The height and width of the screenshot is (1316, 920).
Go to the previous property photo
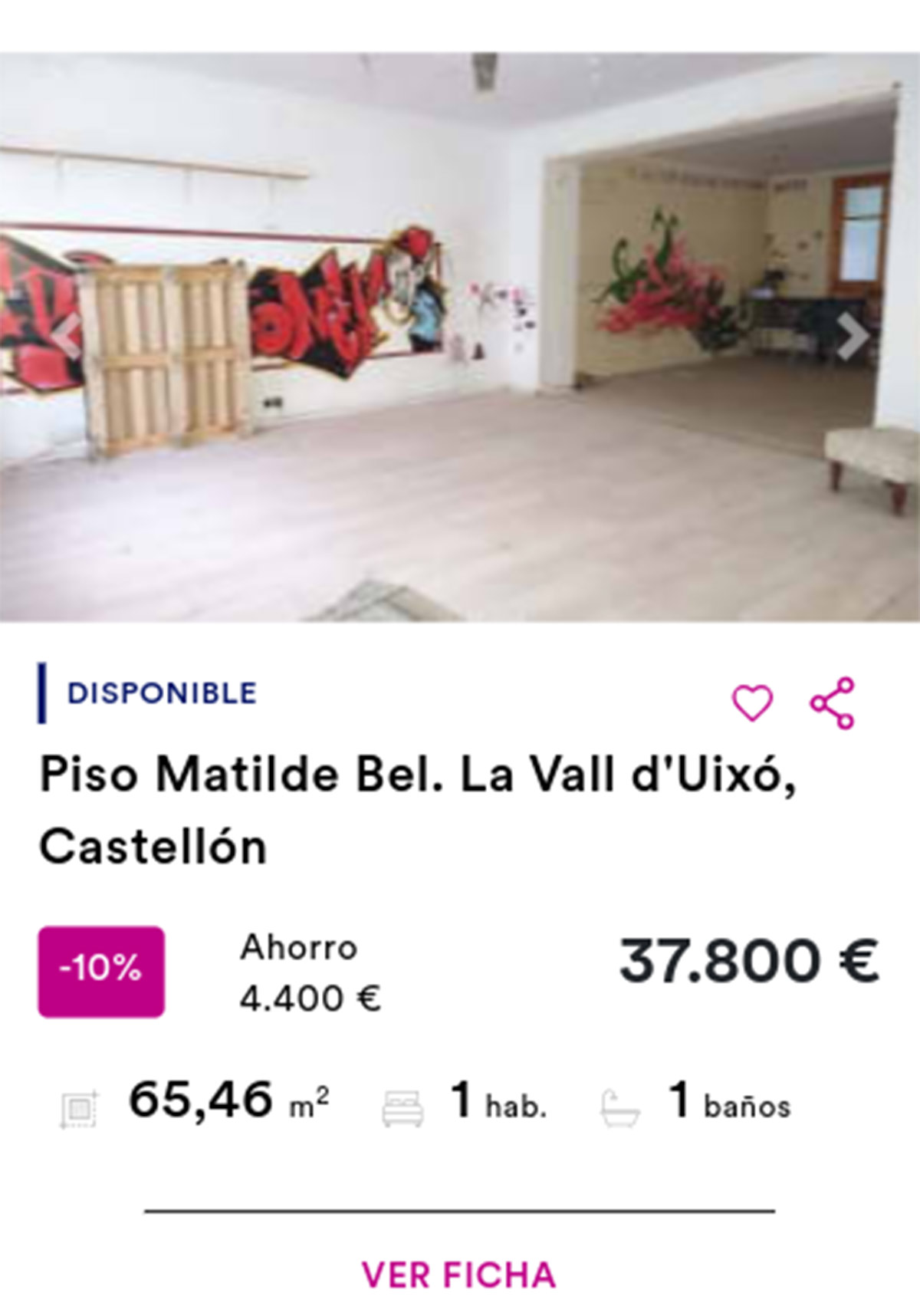[x=67, y=337]
